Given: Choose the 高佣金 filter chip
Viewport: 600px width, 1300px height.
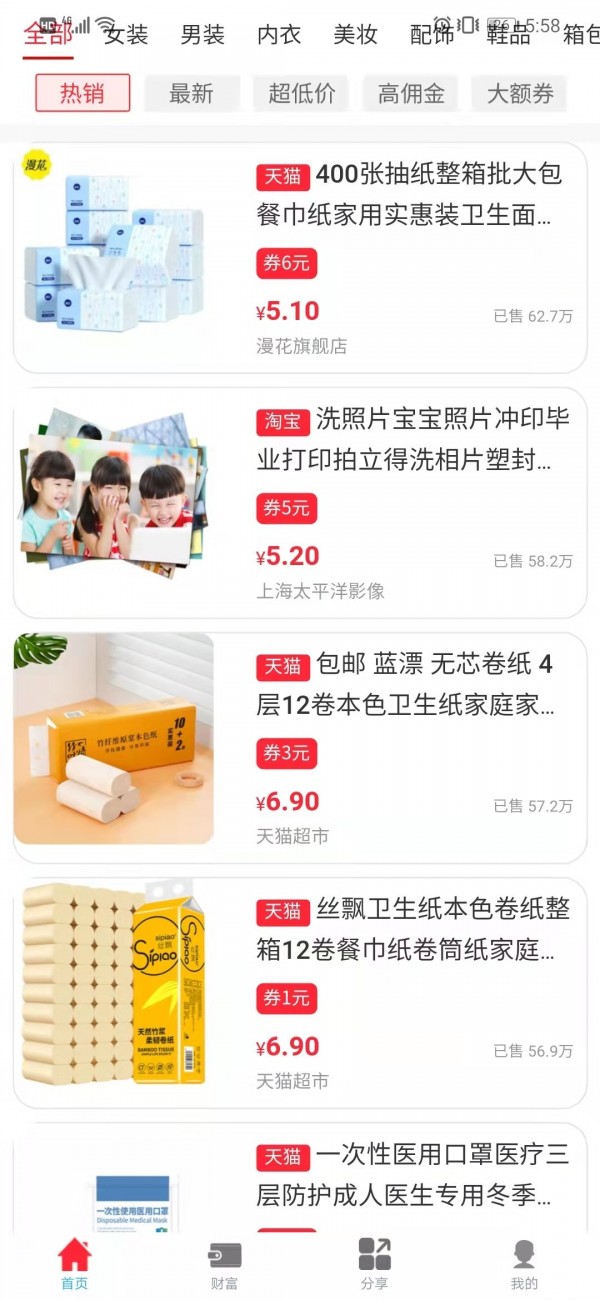Looking at the screenshot, I should 410,93.
